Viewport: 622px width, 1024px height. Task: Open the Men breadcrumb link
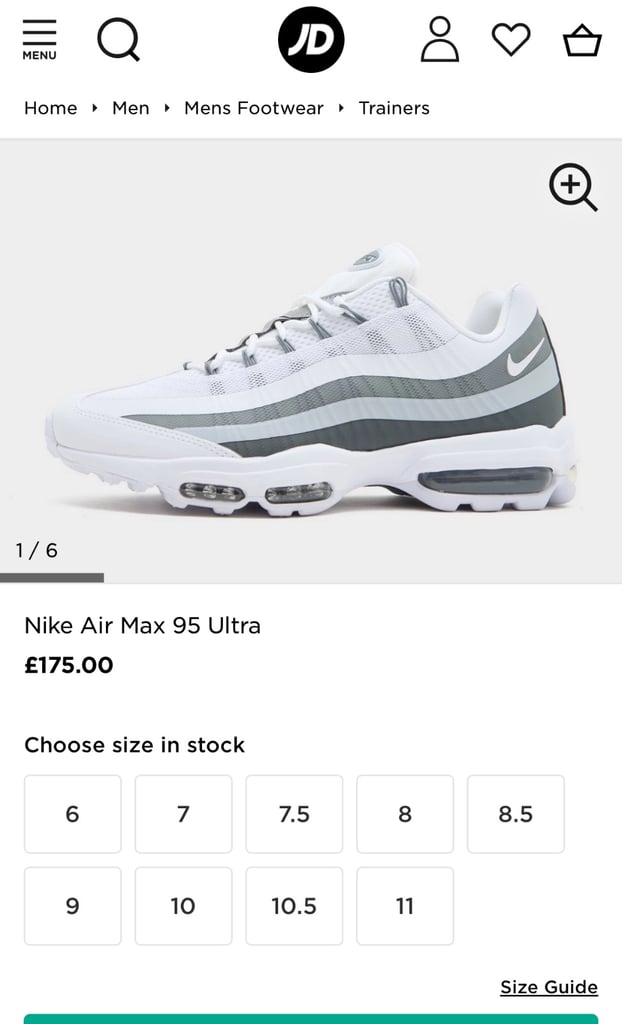pyautogui.click(x=131, y=108)
